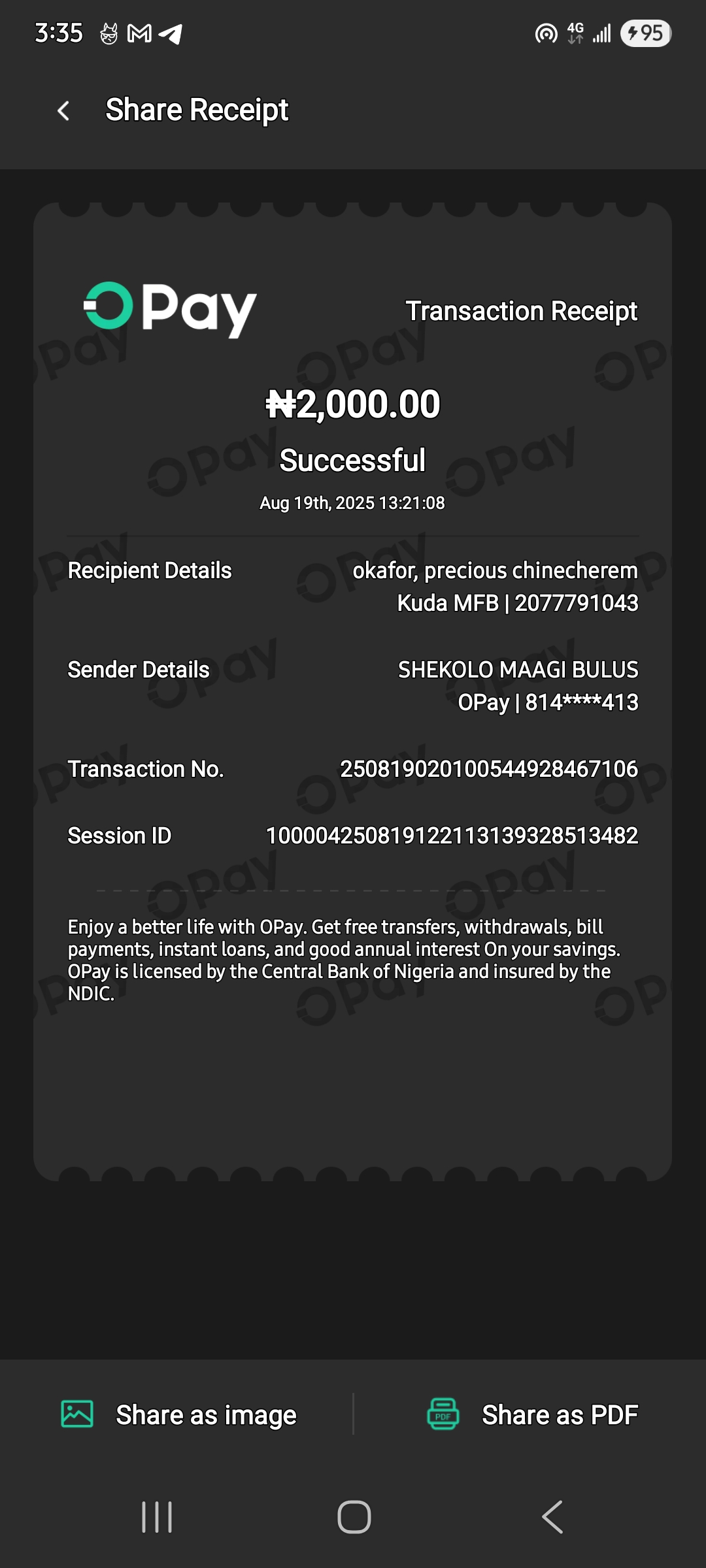Share the receipt as PDF
706x1568 pixels.
532,1414
